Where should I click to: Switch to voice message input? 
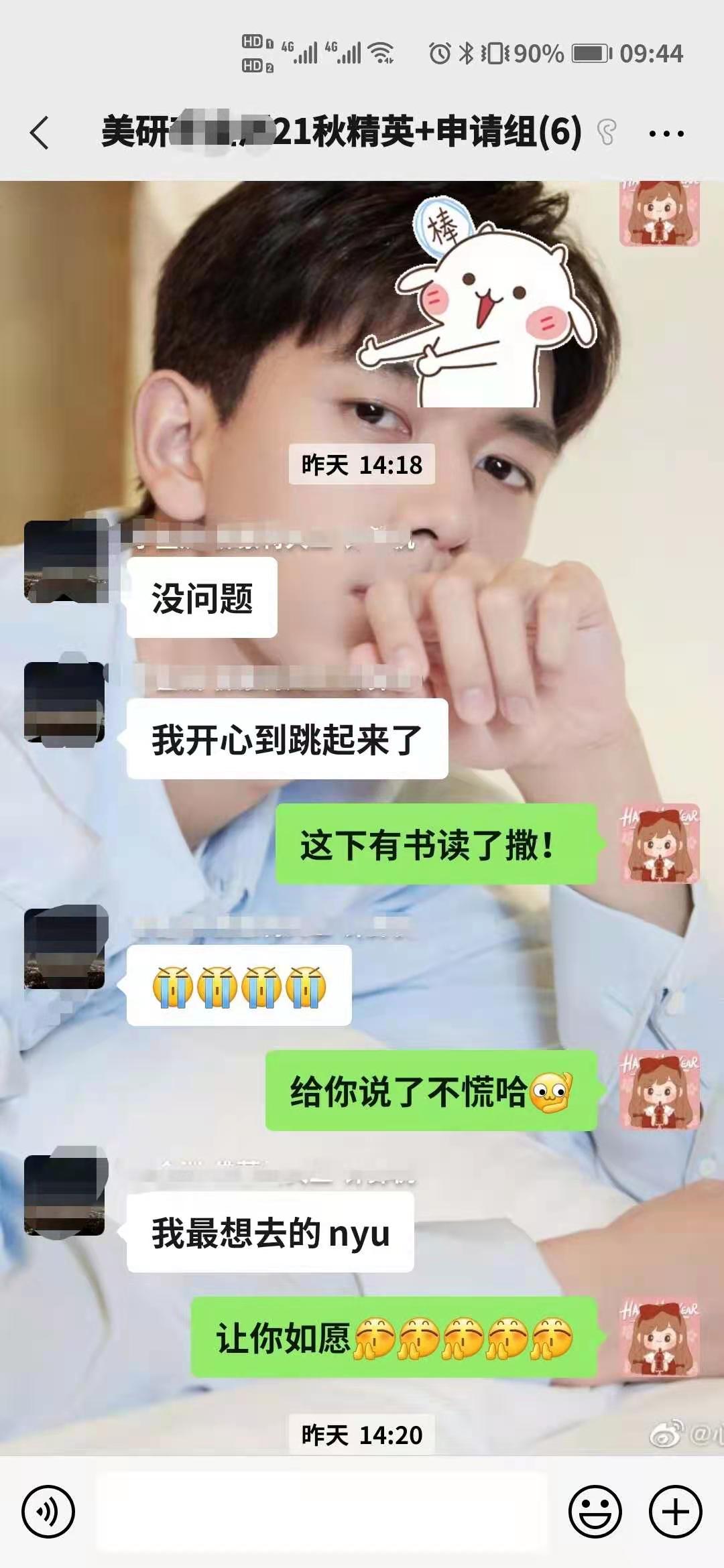tap(48, 1512)
